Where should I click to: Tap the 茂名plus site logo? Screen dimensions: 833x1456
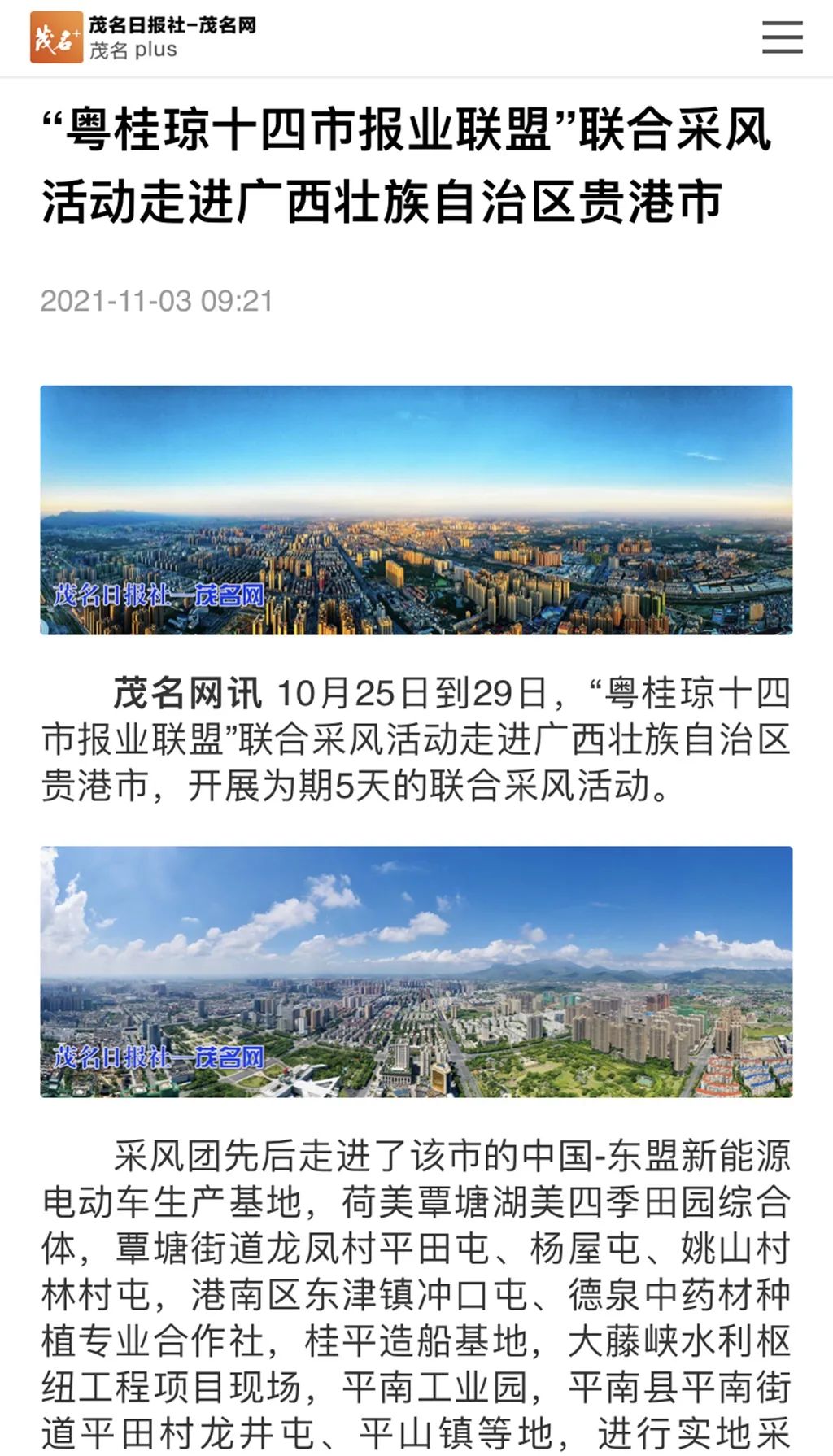[56, 37]
